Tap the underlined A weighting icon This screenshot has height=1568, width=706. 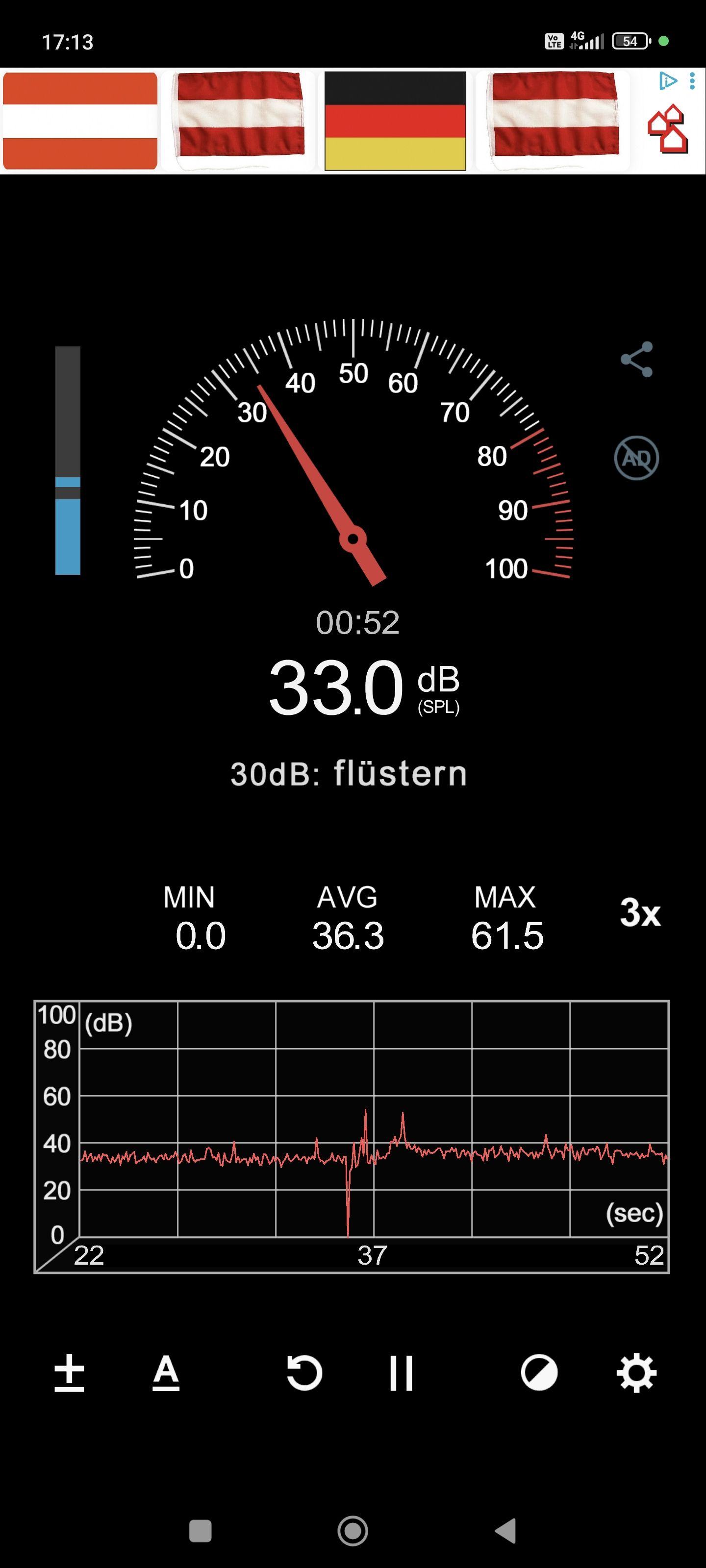166,1373
